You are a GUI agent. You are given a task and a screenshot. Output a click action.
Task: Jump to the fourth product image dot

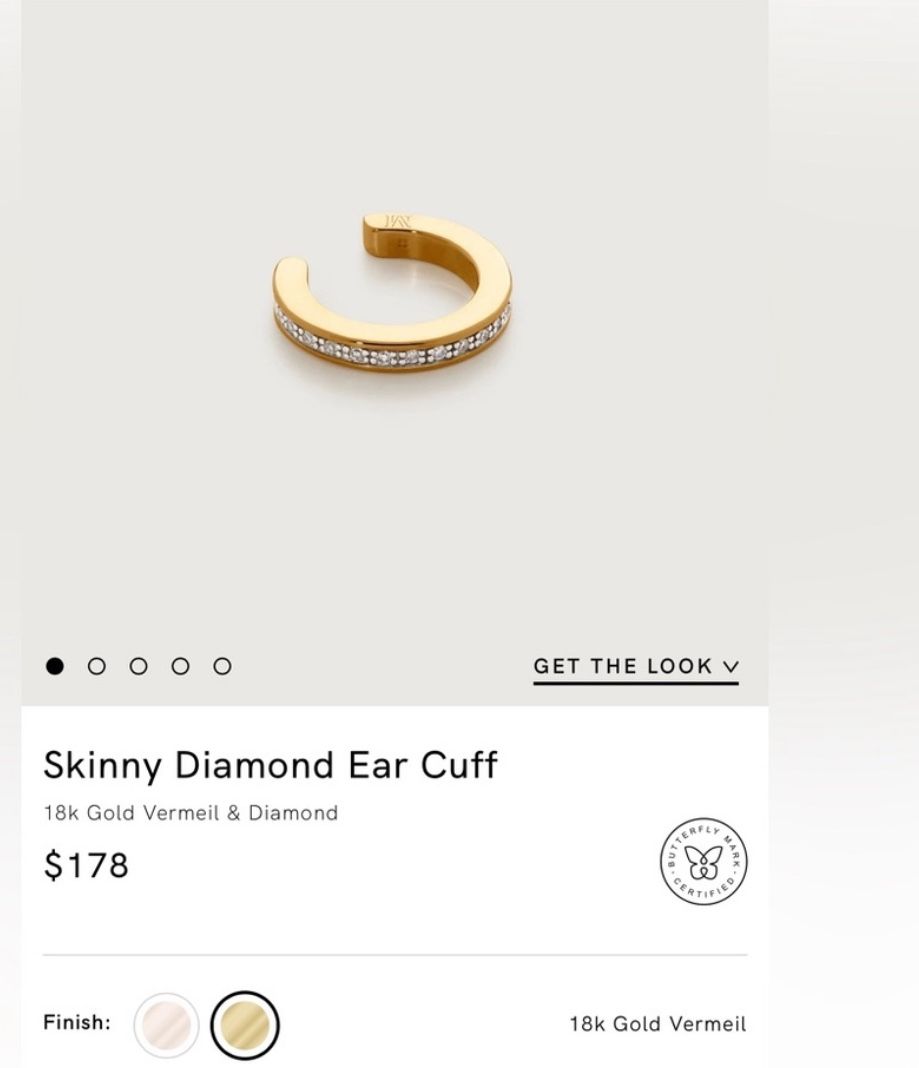point(179,664)
